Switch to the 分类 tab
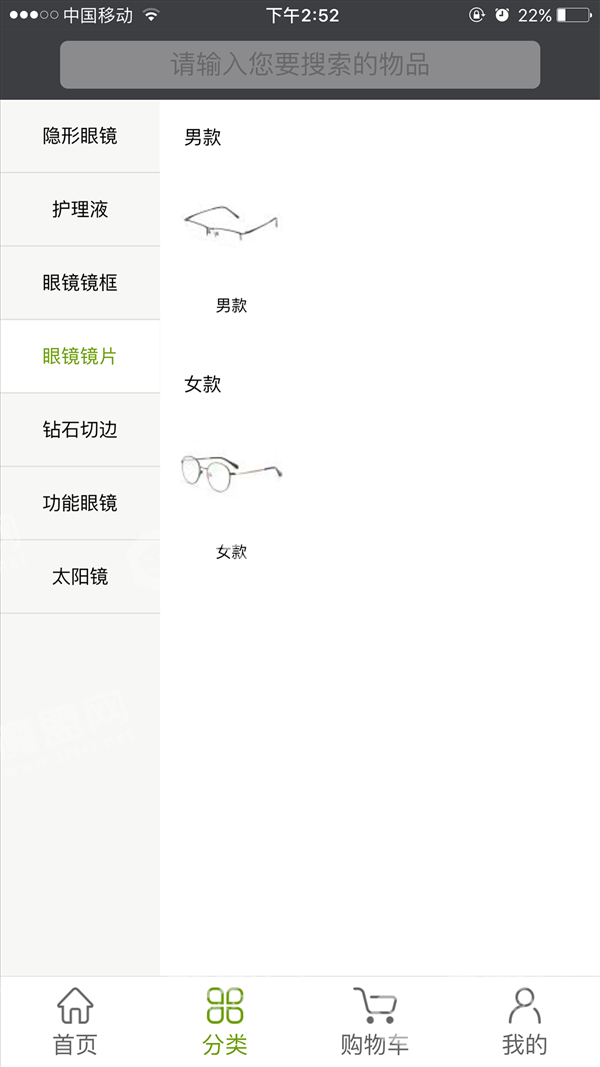 [x=225, y=1021]
